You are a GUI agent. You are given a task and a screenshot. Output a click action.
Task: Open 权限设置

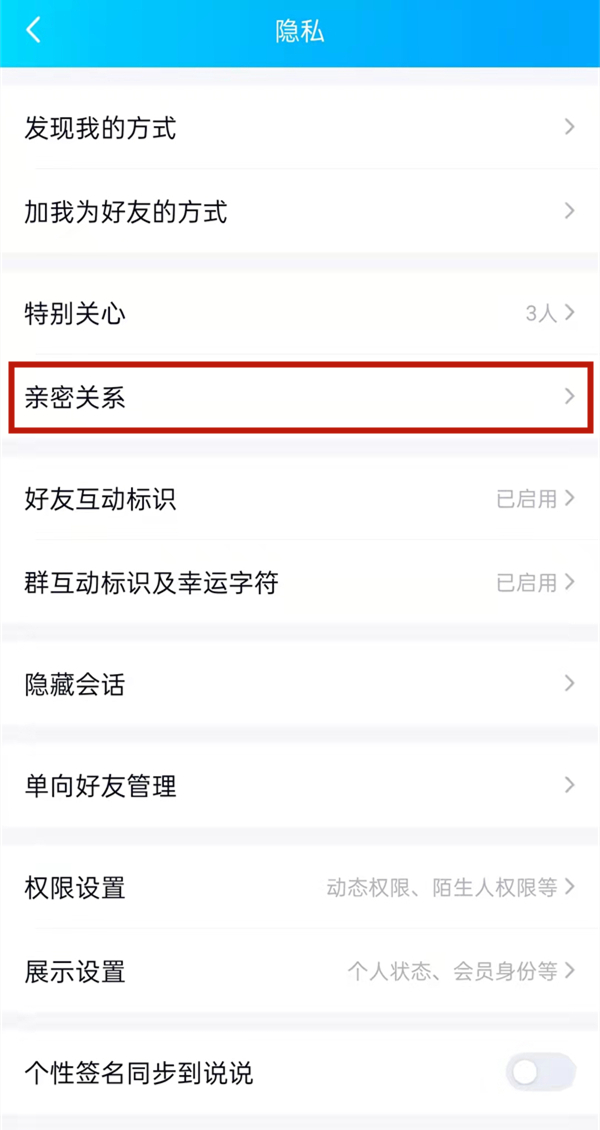click(x=300, y=887)
